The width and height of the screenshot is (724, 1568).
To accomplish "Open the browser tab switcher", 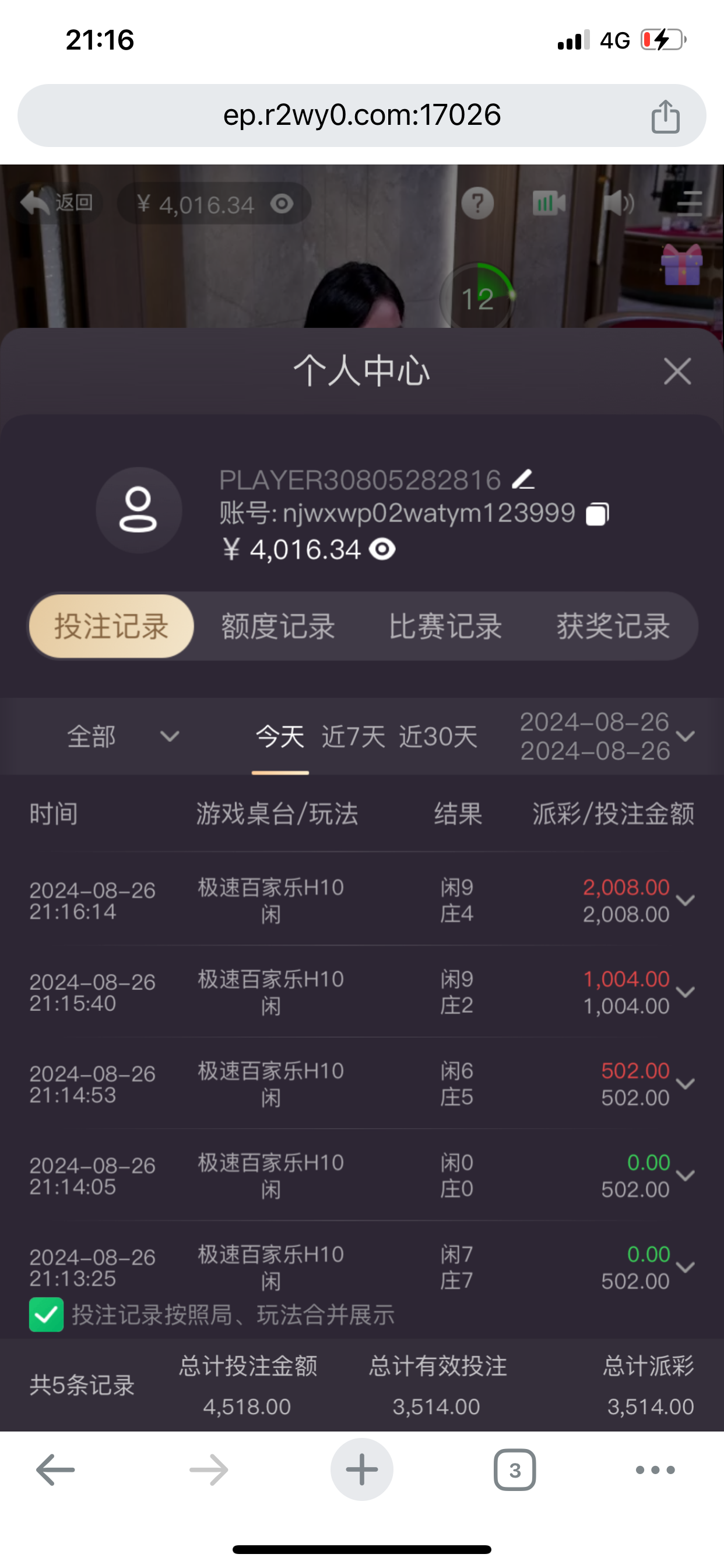I will click(x=515, y=1469).
